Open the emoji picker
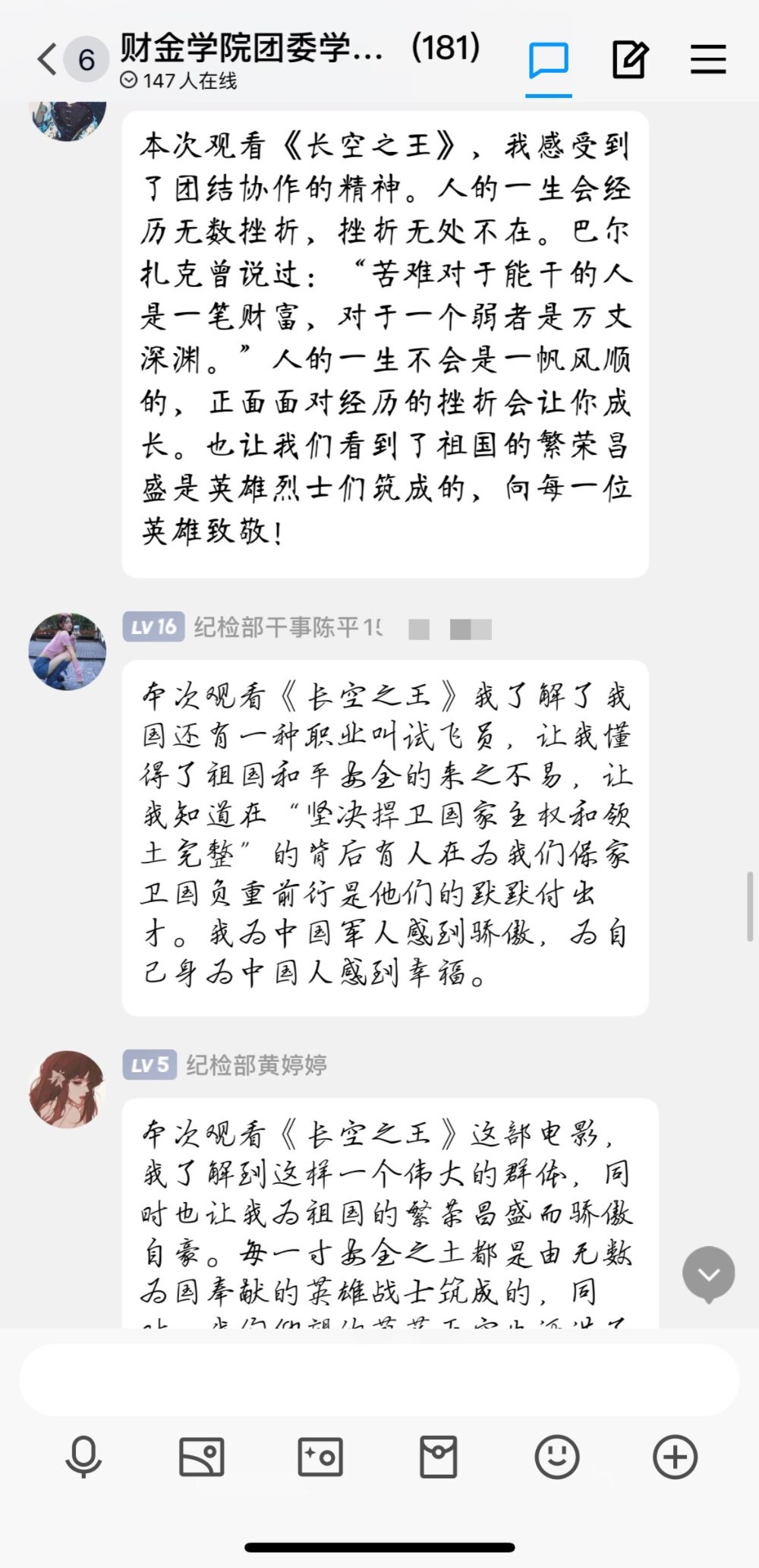 (556, 1456)
